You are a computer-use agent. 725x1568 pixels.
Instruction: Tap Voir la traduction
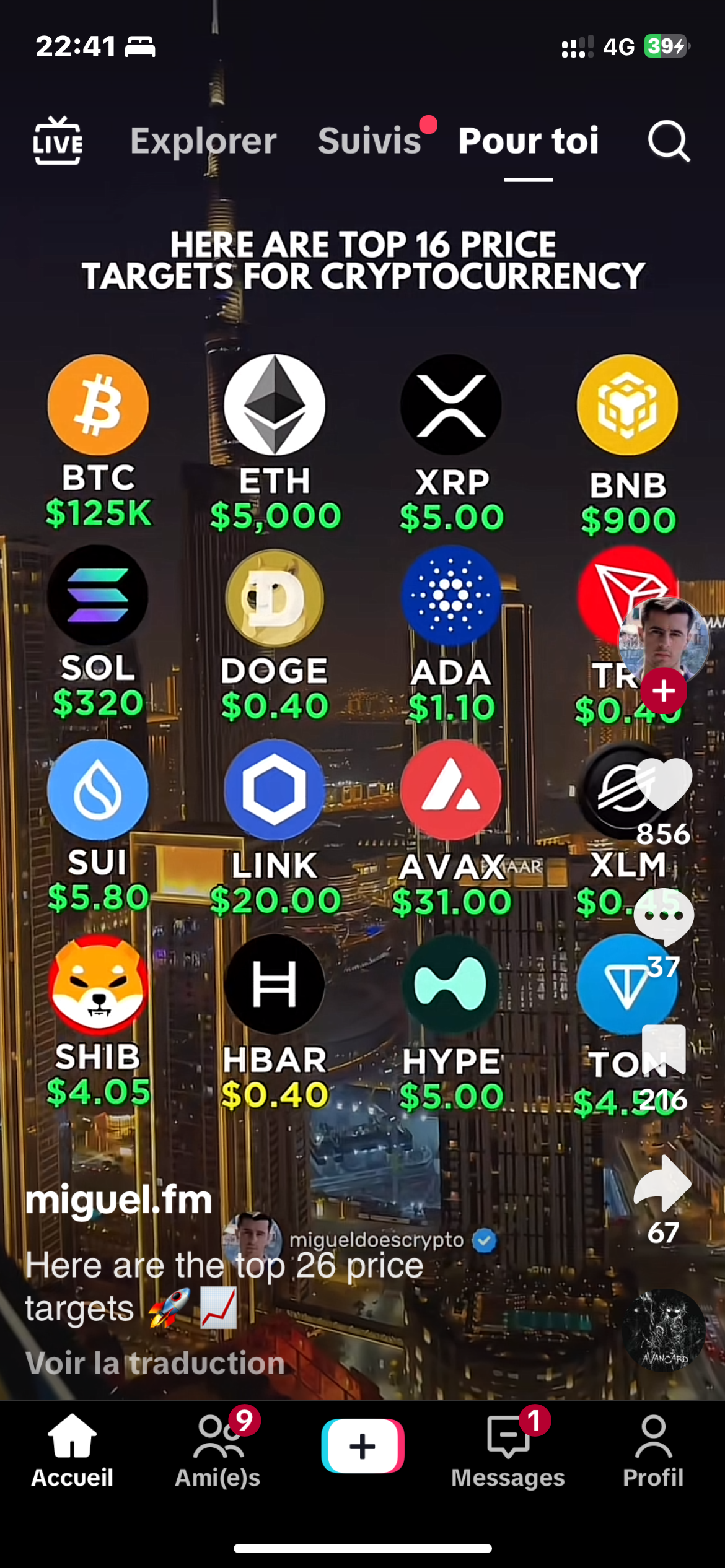[x=155, y=1363]
